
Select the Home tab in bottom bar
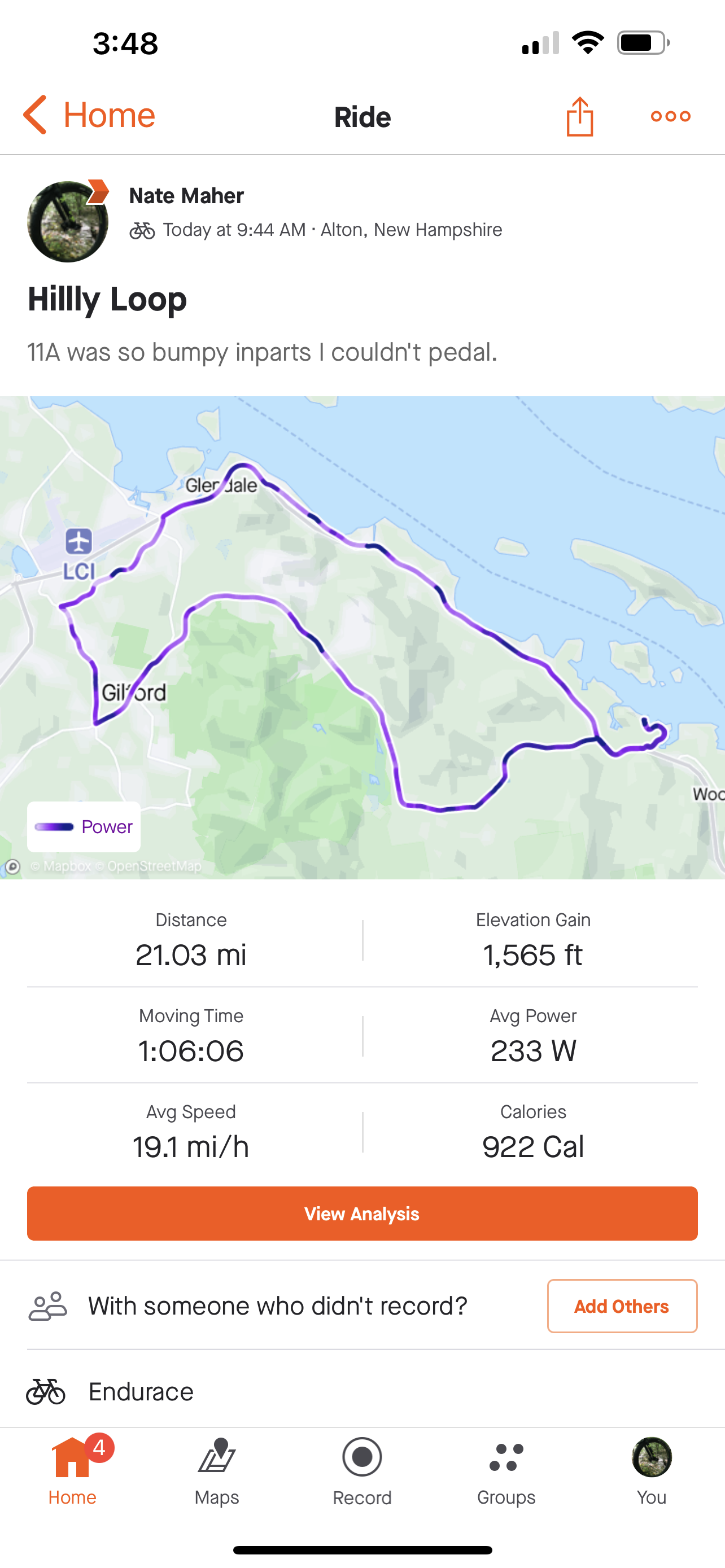tap(72, 1470)
